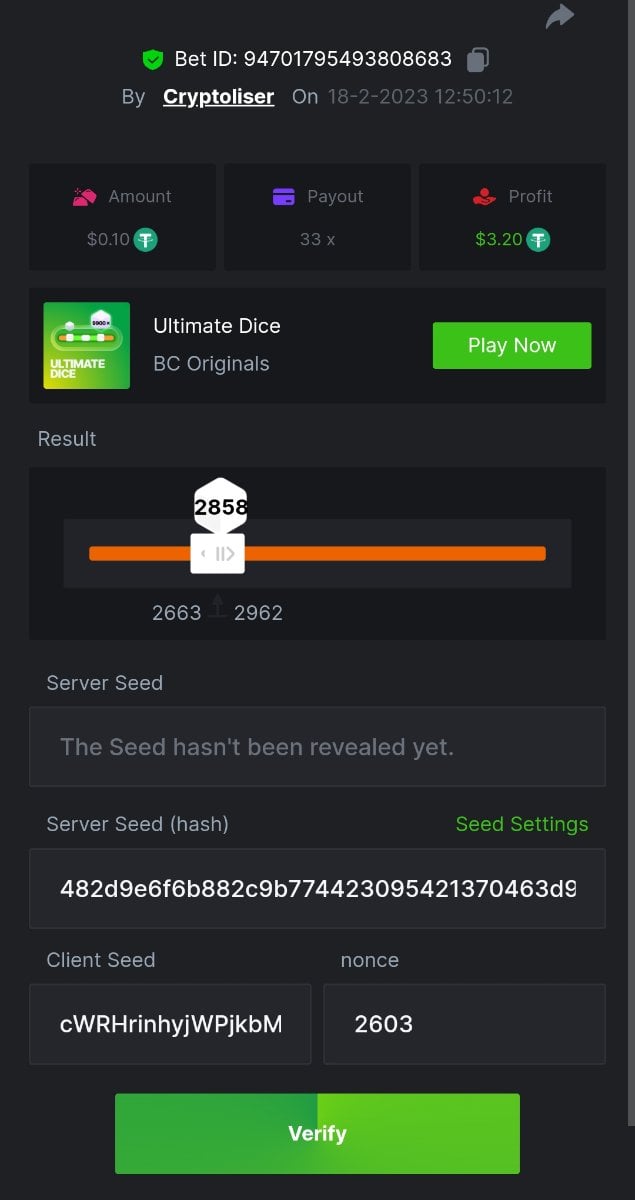This screenshot has width=635, height=1200.
Task: Tap the Server Seed hash field
Action: pyautogui.click(x=317, y=888)
